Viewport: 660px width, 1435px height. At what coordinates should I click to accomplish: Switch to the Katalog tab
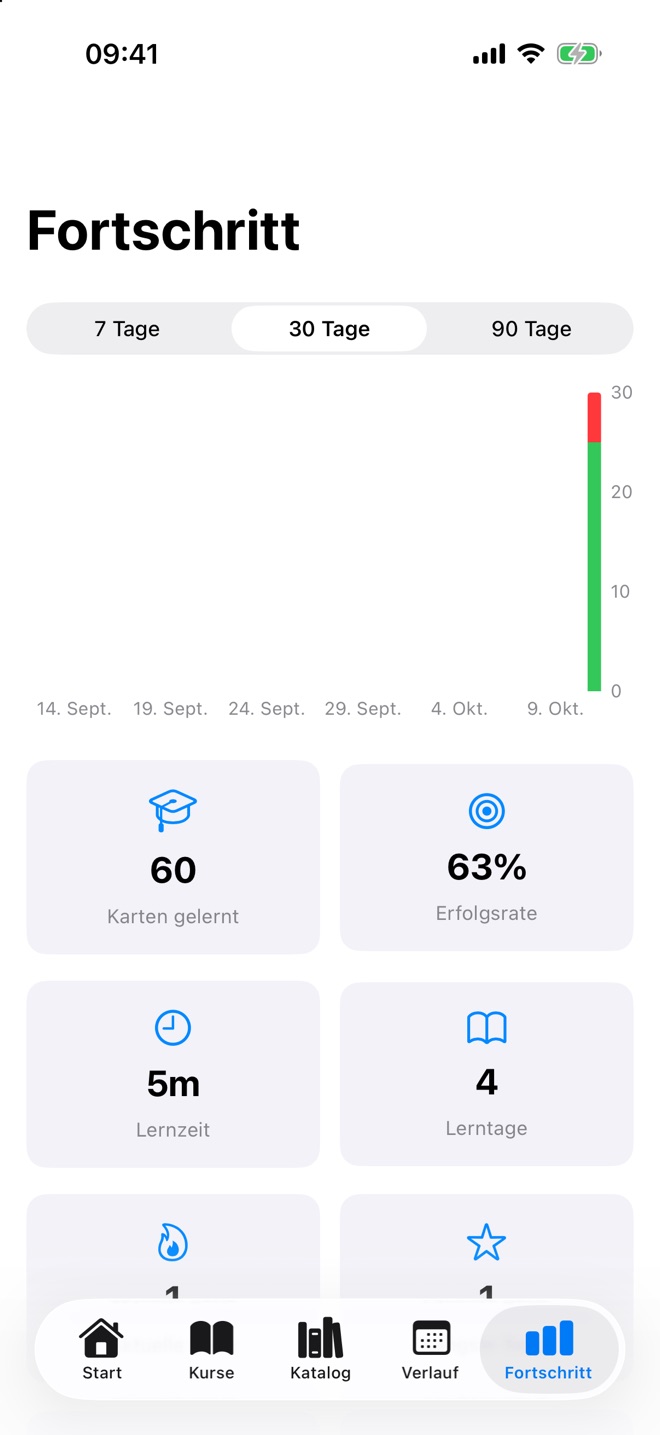coord(320,1350)
